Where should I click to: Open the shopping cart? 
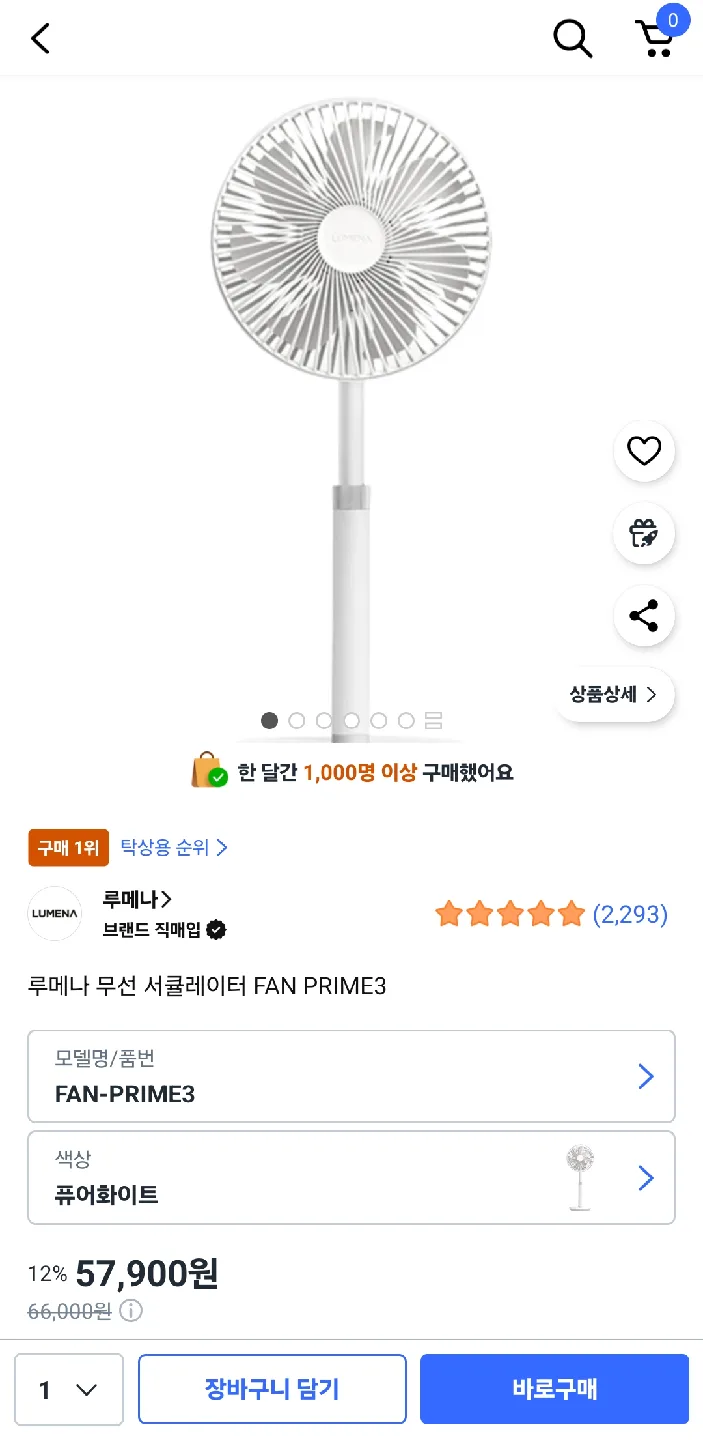click(656, 38)
